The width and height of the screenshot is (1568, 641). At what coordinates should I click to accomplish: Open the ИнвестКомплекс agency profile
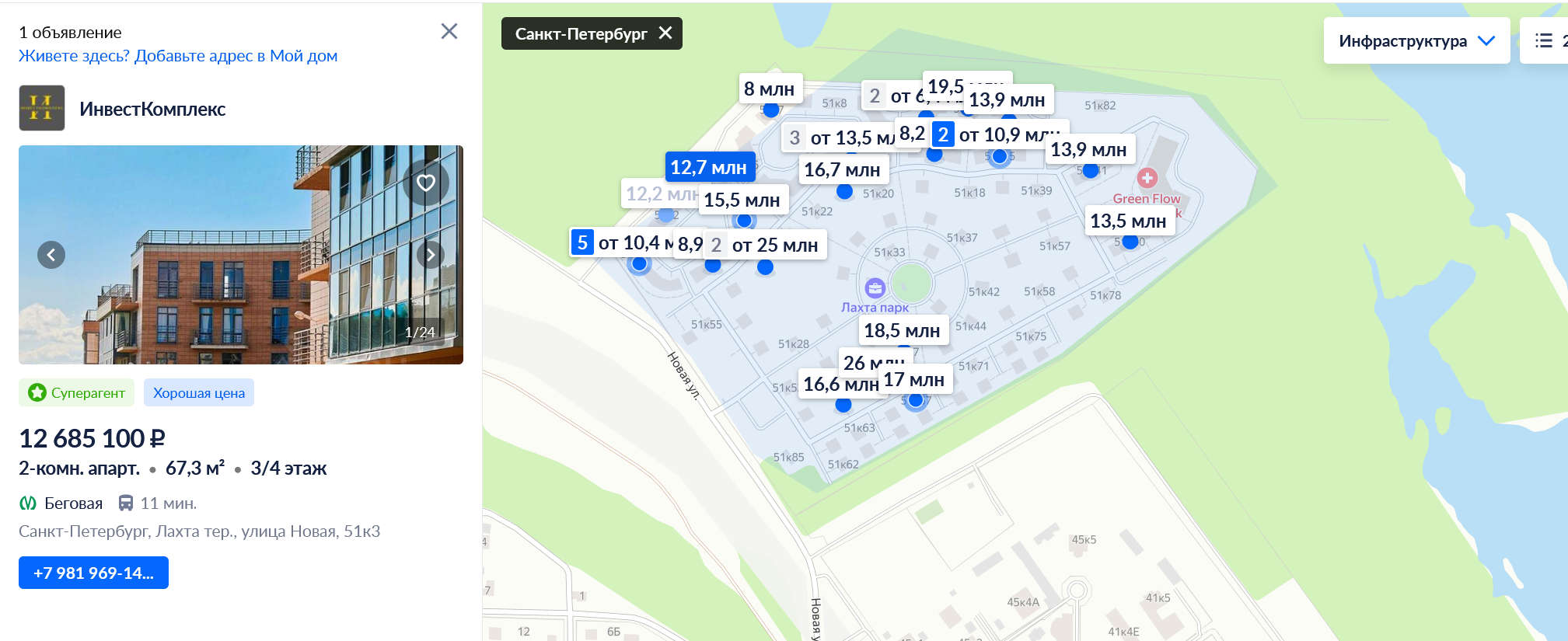pos(152,110)
